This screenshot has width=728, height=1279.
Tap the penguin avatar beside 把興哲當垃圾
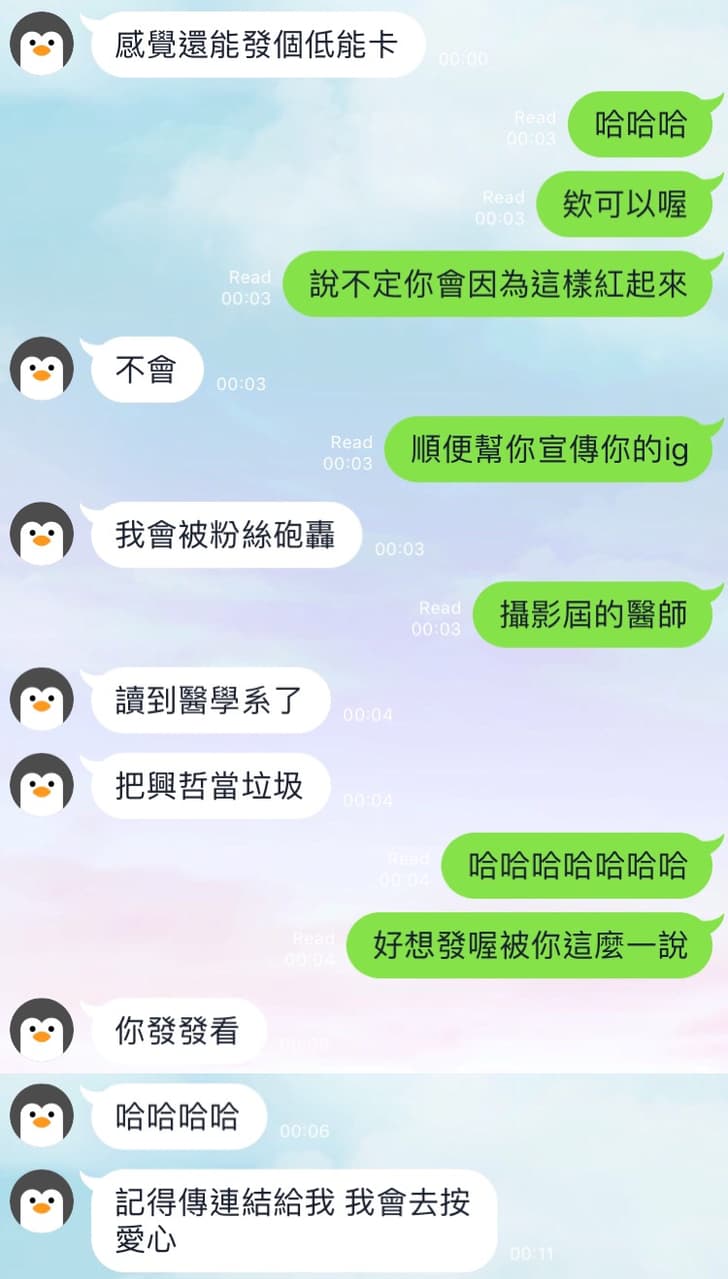41,785
